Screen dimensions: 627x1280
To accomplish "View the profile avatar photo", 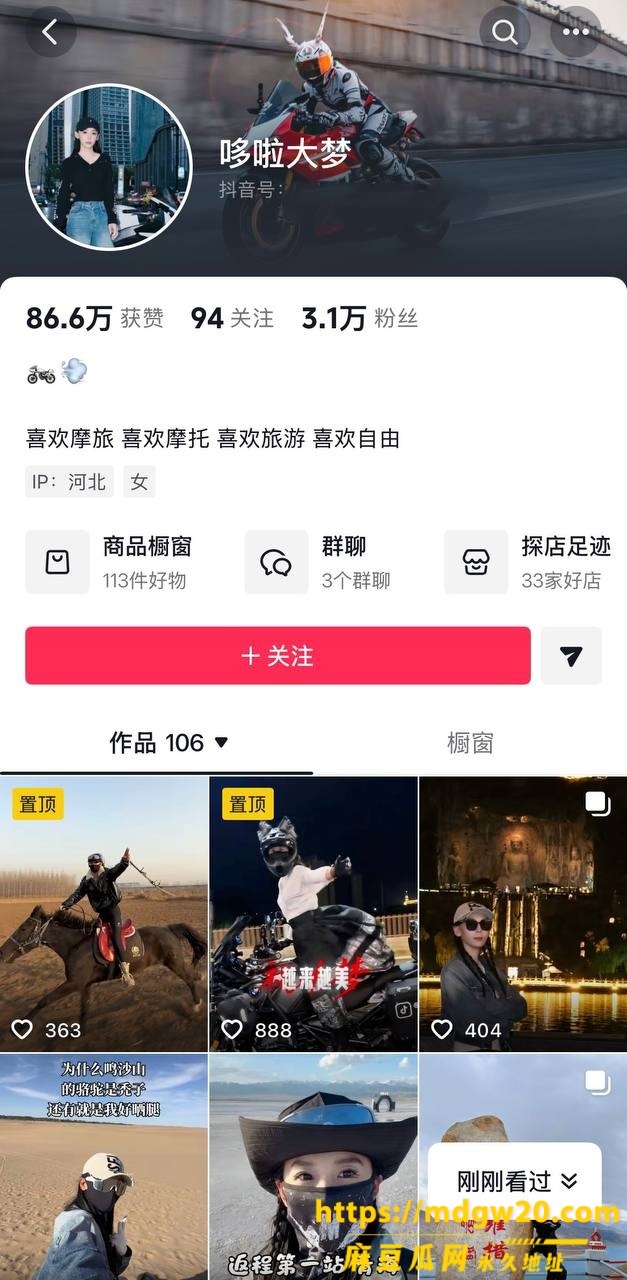I will [x=108, y=166].
